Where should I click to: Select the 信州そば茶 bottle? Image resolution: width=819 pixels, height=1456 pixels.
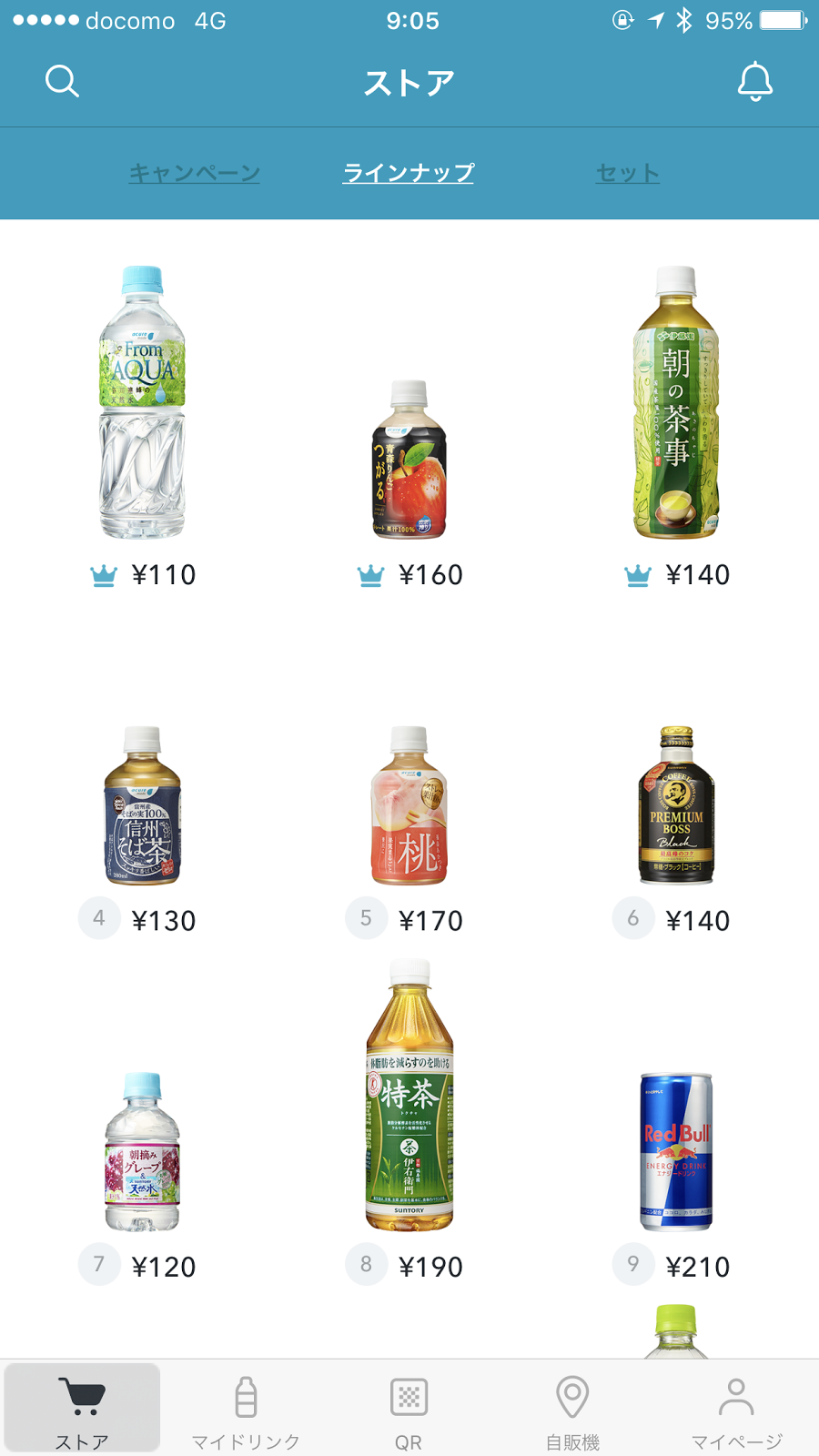[142, 805]
